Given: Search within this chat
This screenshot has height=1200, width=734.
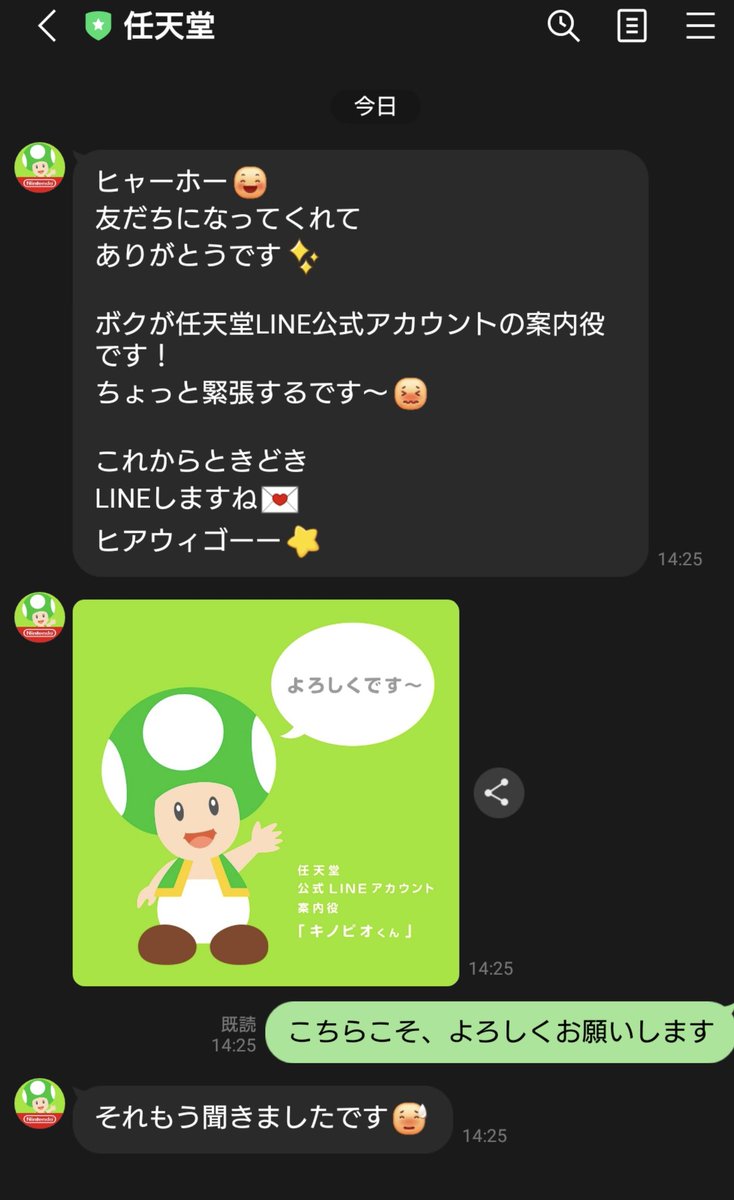Looking at the screenshot, I should [563, 27].
